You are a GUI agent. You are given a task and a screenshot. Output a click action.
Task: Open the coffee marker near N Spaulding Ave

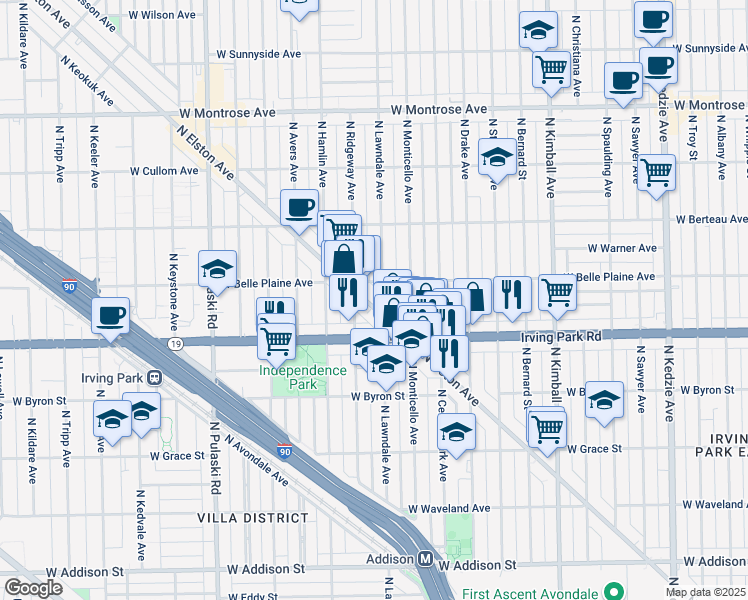(623, 84)
